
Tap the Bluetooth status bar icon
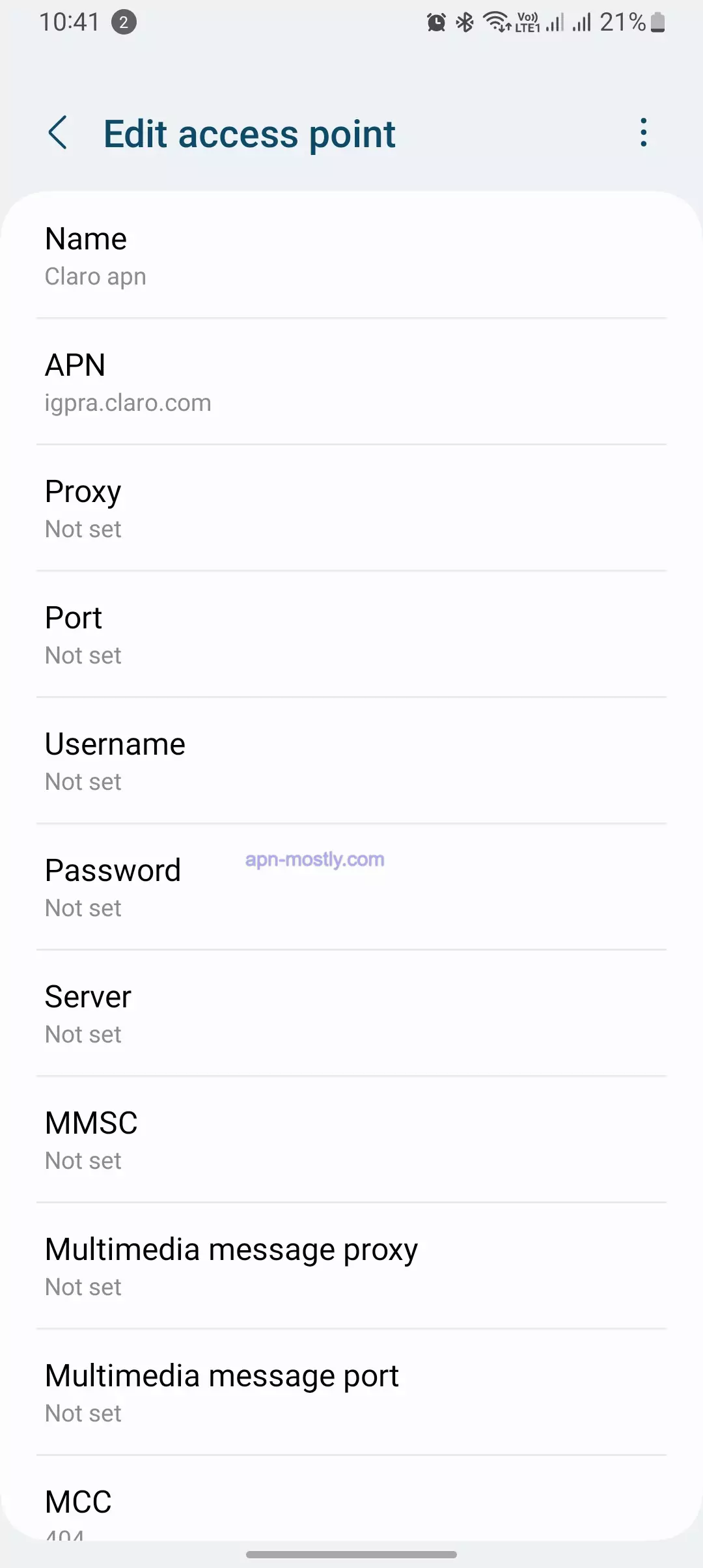pos(464,21)
